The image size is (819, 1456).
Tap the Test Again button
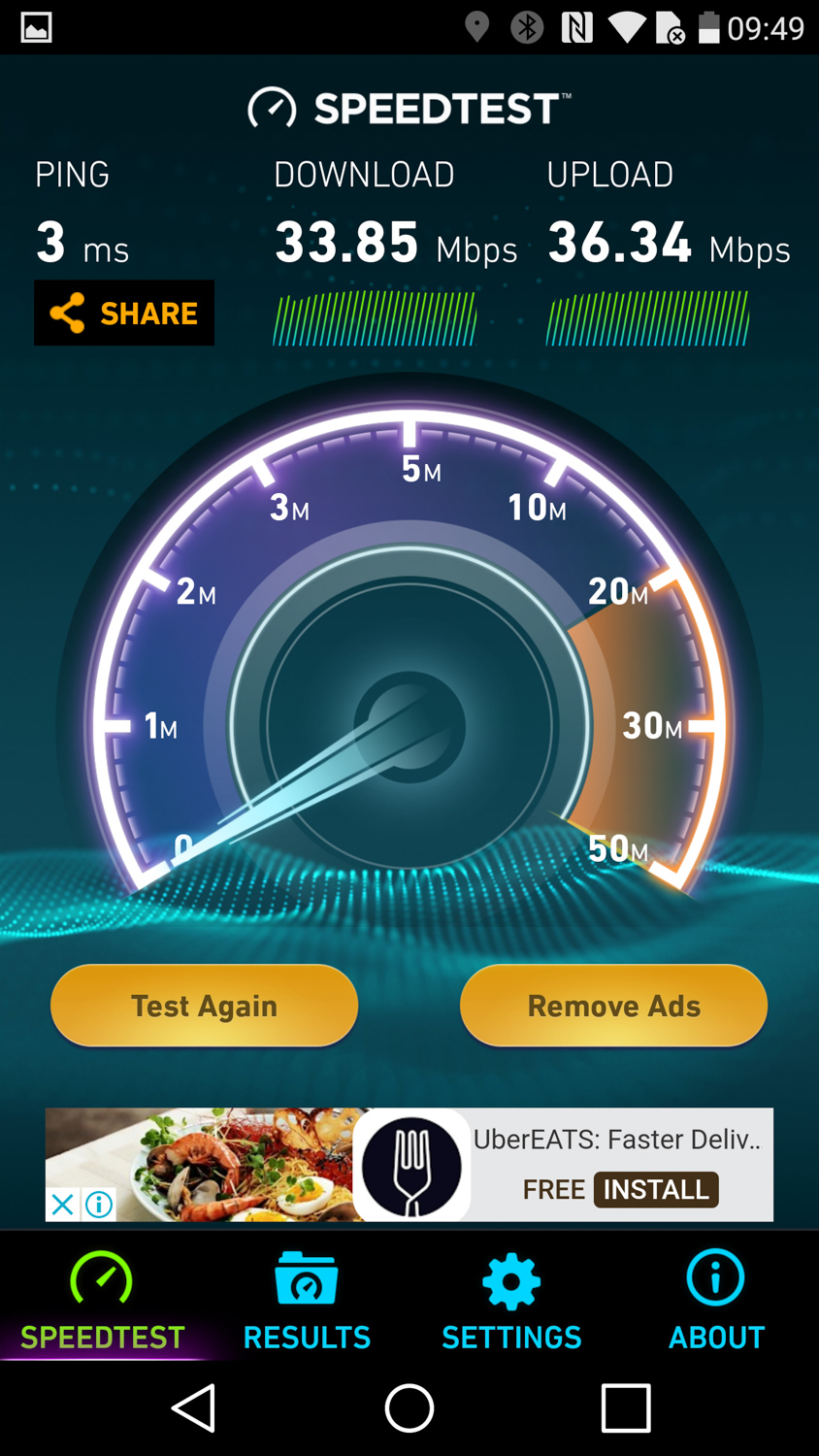pyautogui.click(x=204, y=1006)
